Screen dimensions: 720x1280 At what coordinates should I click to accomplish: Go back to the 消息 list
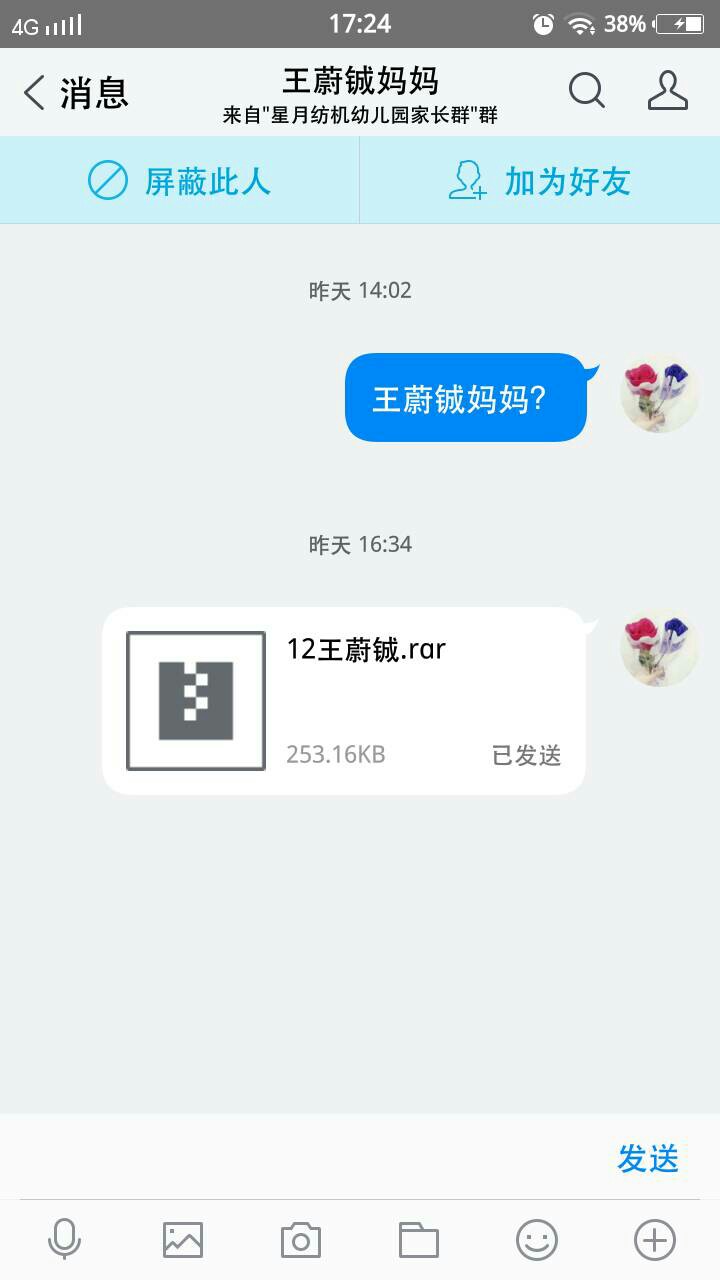[x=76, y=93]
